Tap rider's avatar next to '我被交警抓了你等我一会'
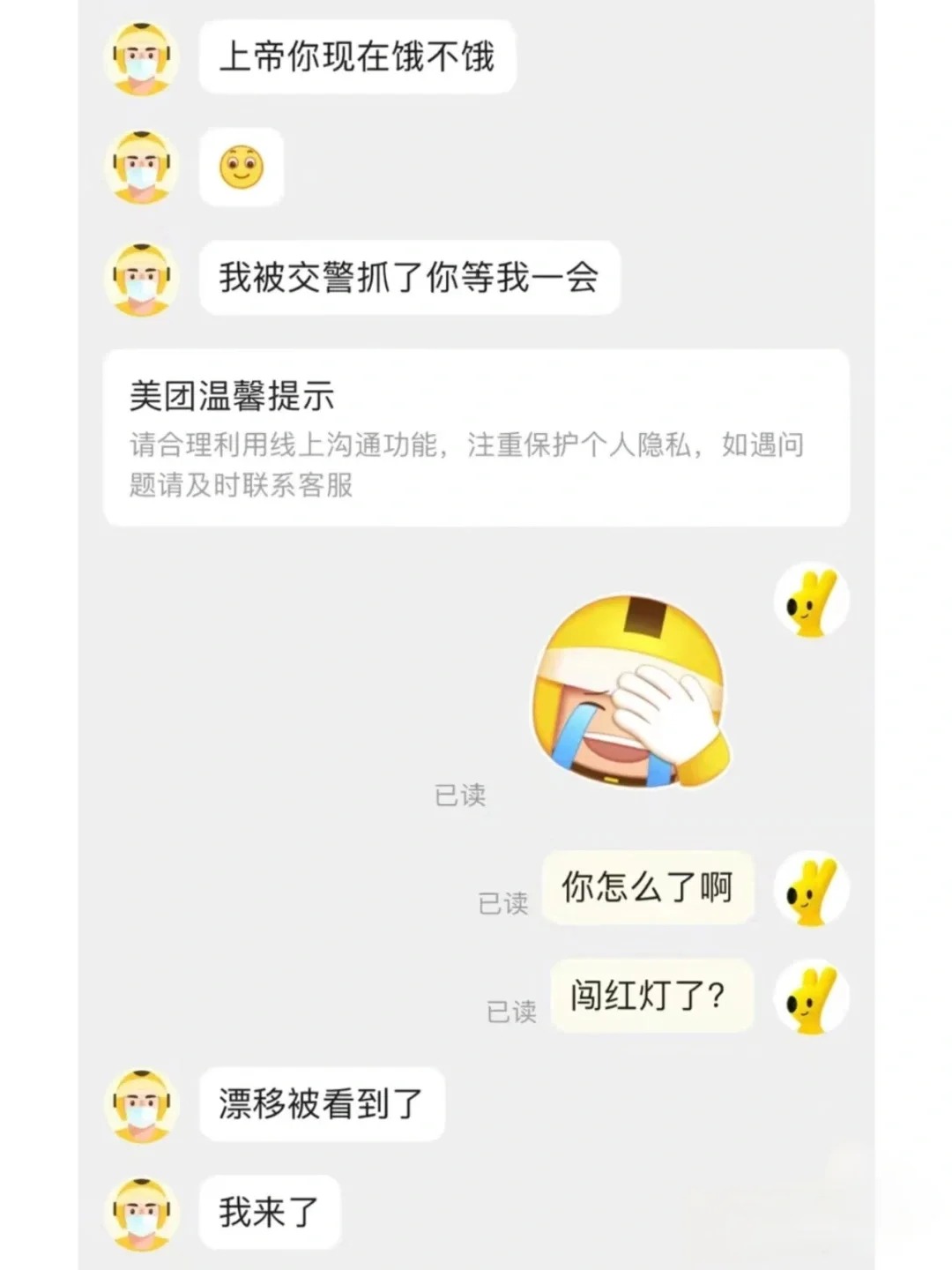 tap(142, 279)
